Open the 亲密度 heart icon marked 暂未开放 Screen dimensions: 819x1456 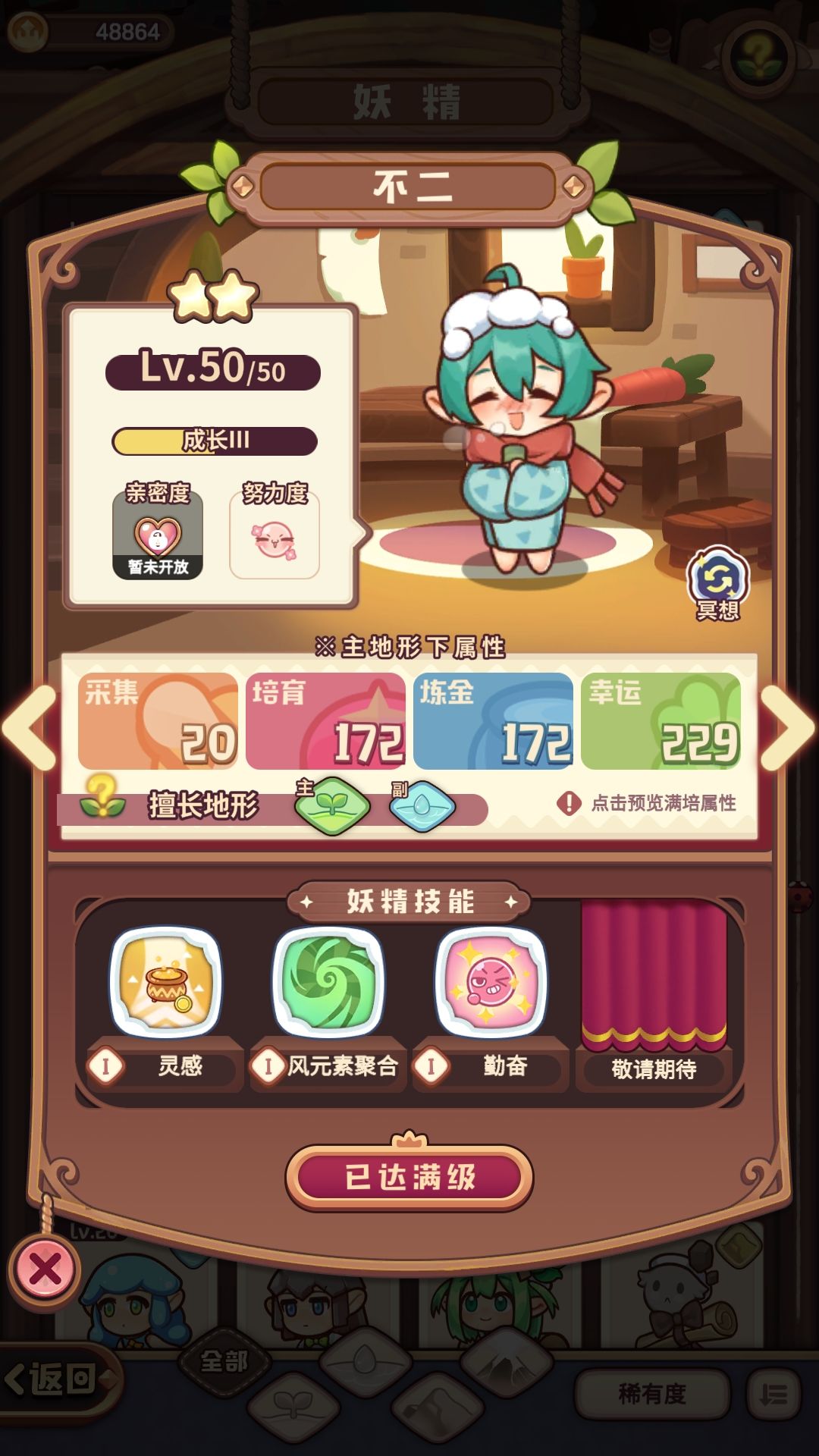click(x=157, y=535)
